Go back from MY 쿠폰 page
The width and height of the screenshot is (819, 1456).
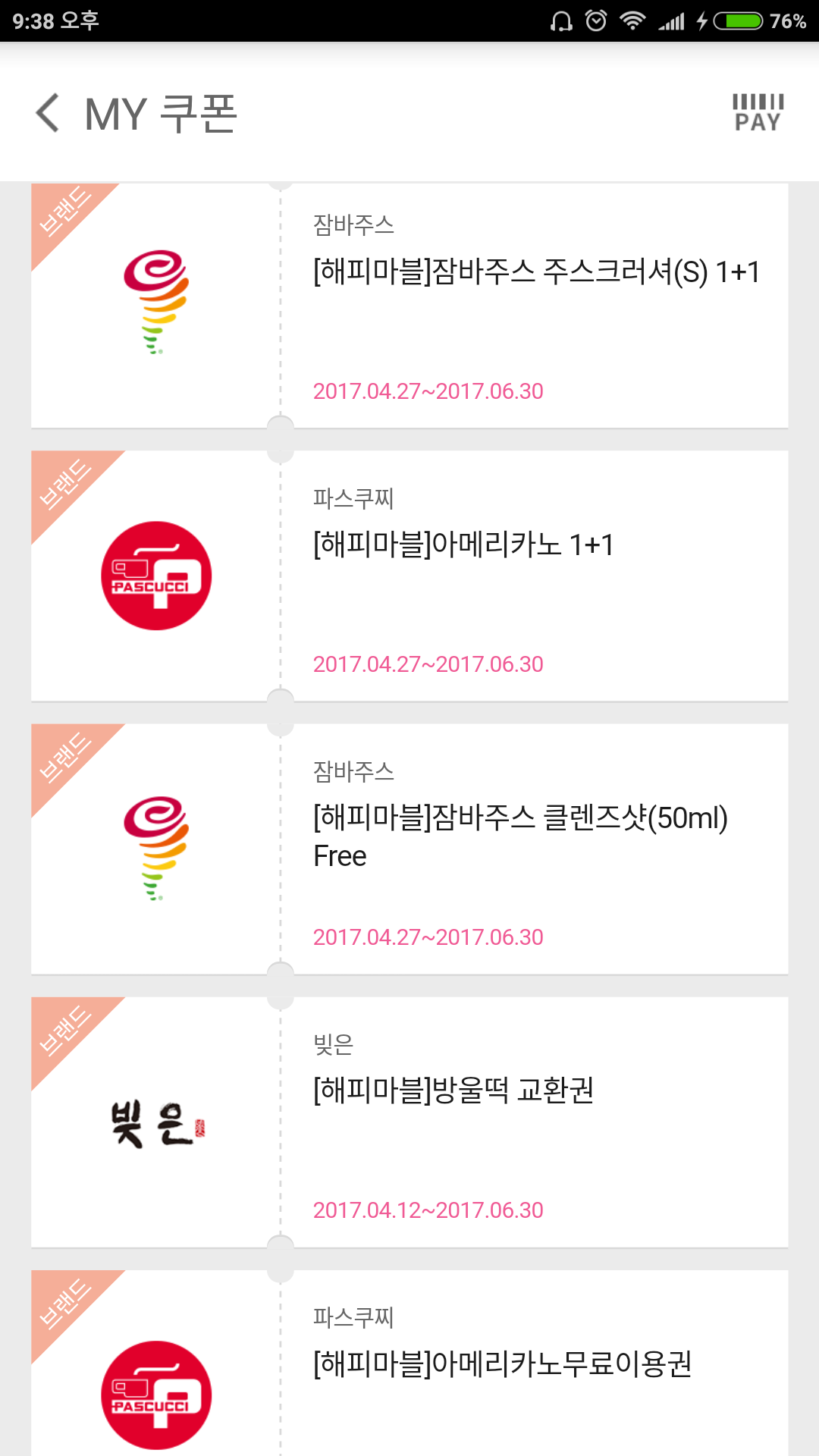tap(48, 114)
